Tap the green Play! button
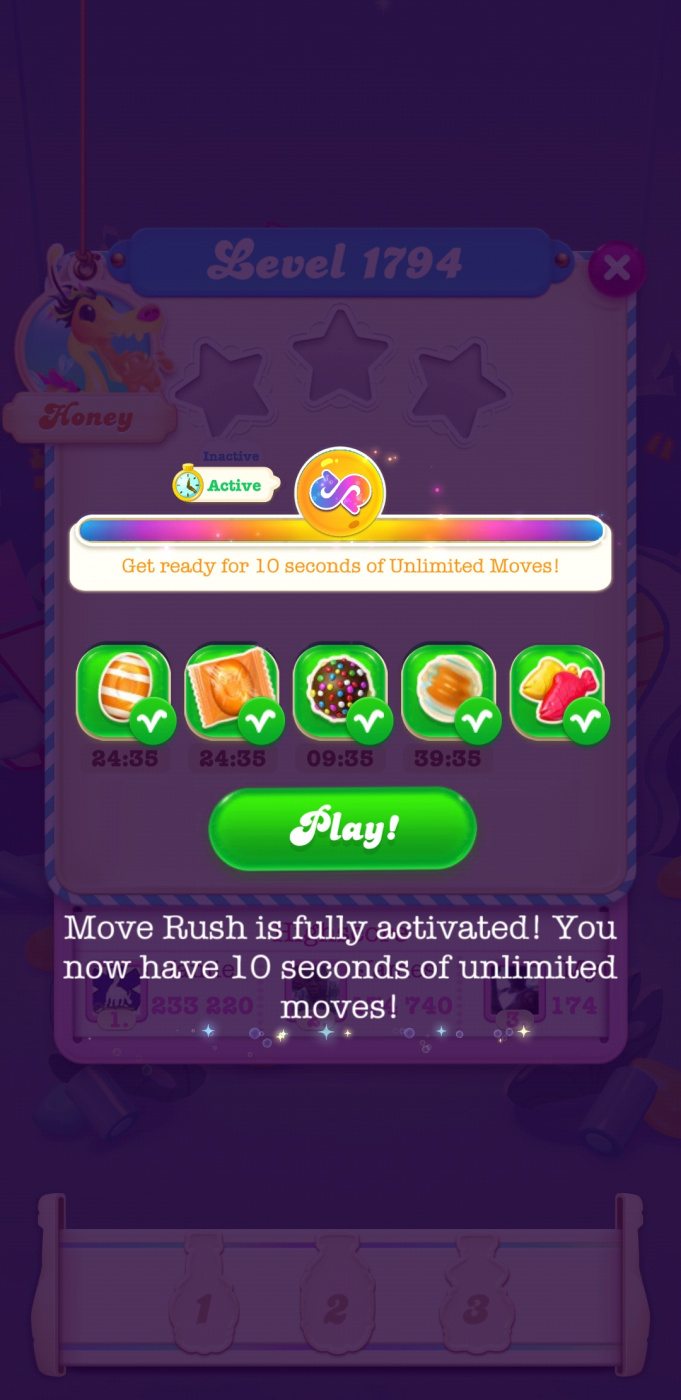The width and height of the screenshot is (681, 1400). [x=342, y=829]
